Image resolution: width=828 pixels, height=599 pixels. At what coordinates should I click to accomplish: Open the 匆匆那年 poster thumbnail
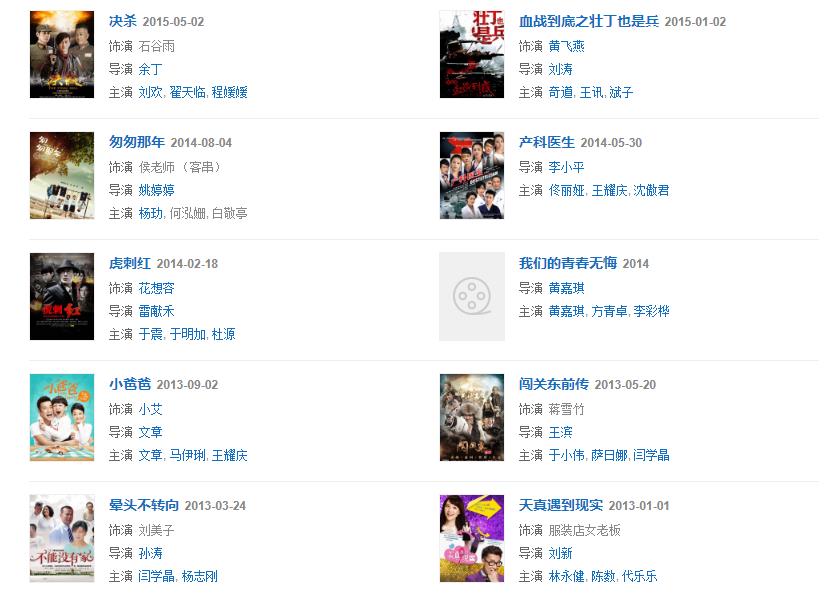point(62,175)
